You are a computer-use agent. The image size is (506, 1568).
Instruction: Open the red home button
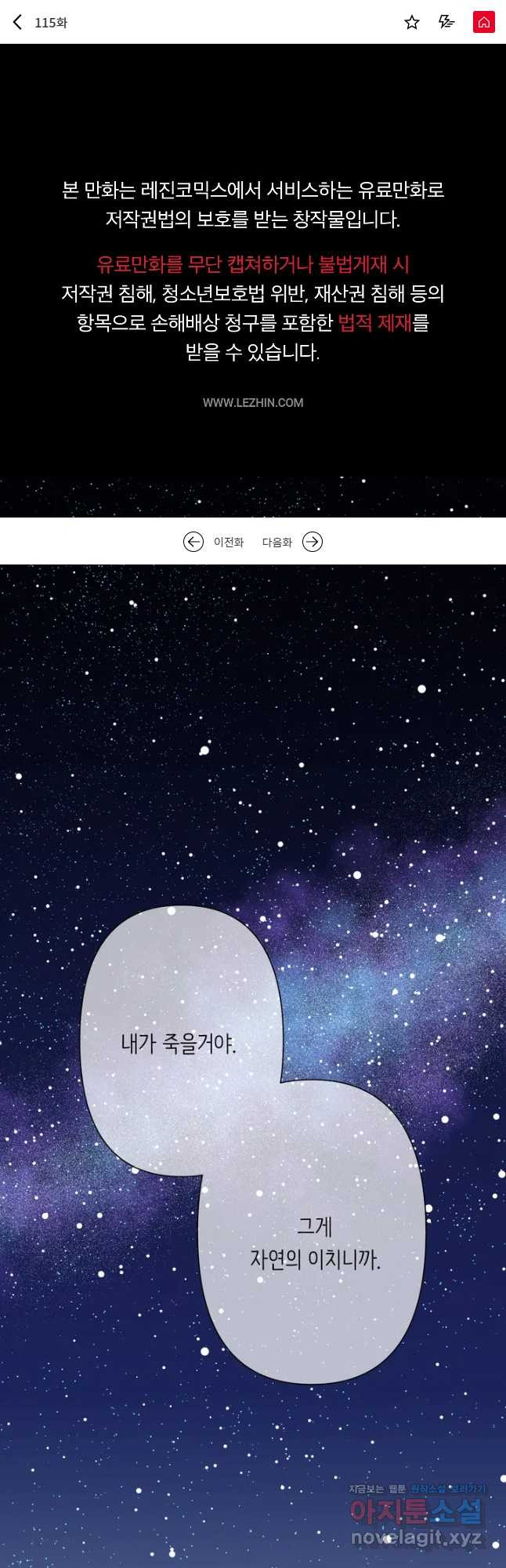(484, 22)
